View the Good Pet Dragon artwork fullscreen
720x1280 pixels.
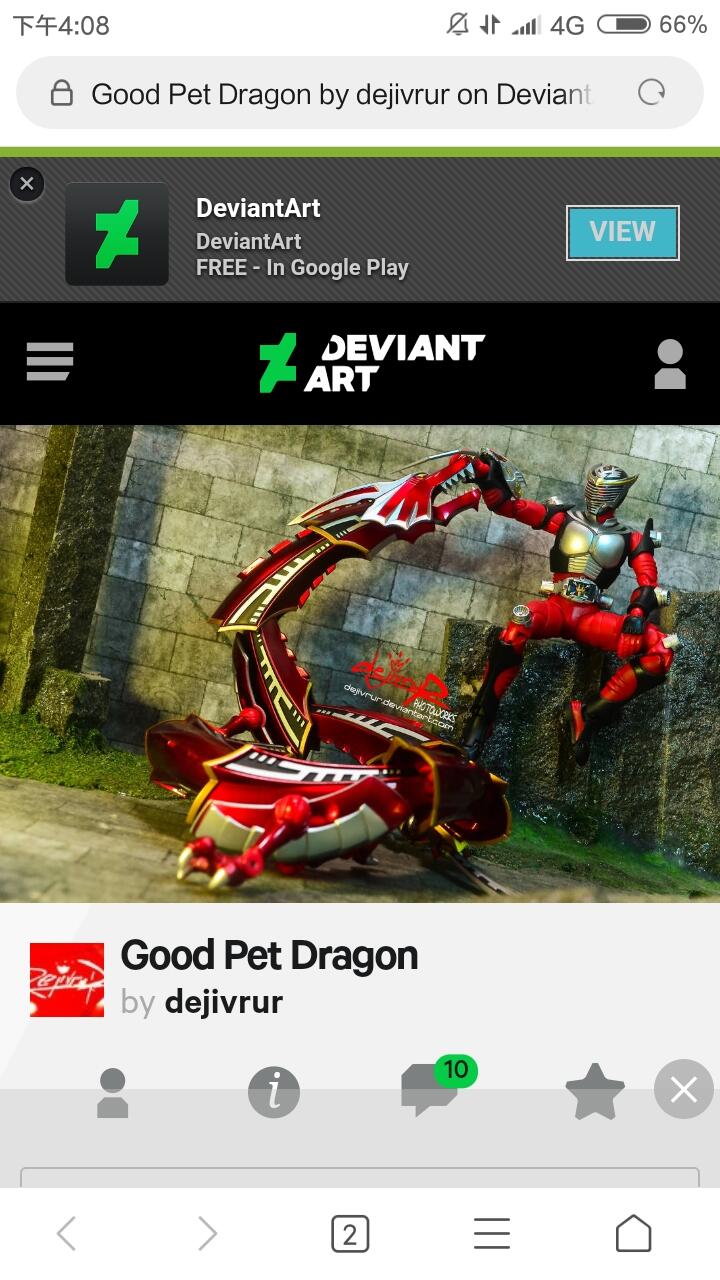click(x=360, y=664)
